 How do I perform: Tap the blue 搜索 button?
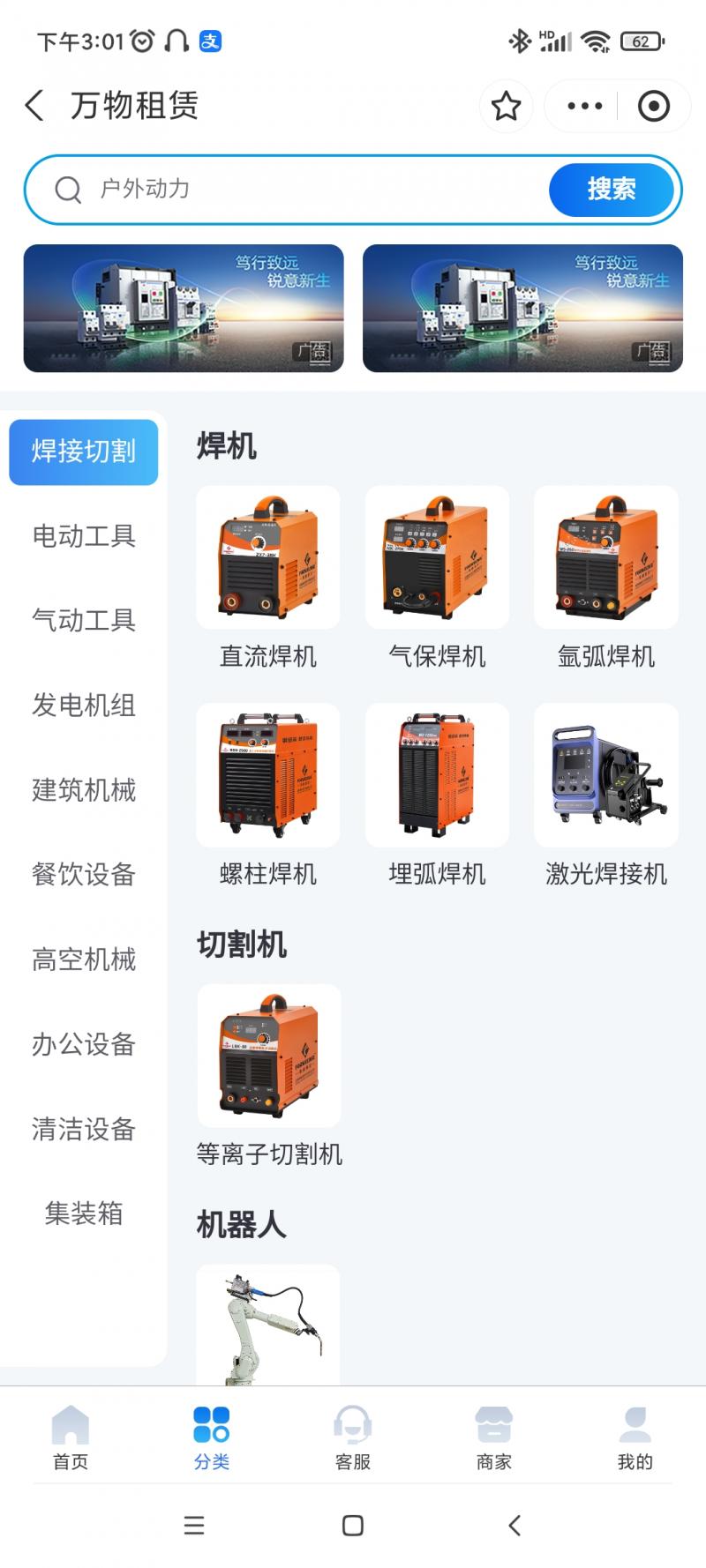pyautogui.click(x=611, y=189)
